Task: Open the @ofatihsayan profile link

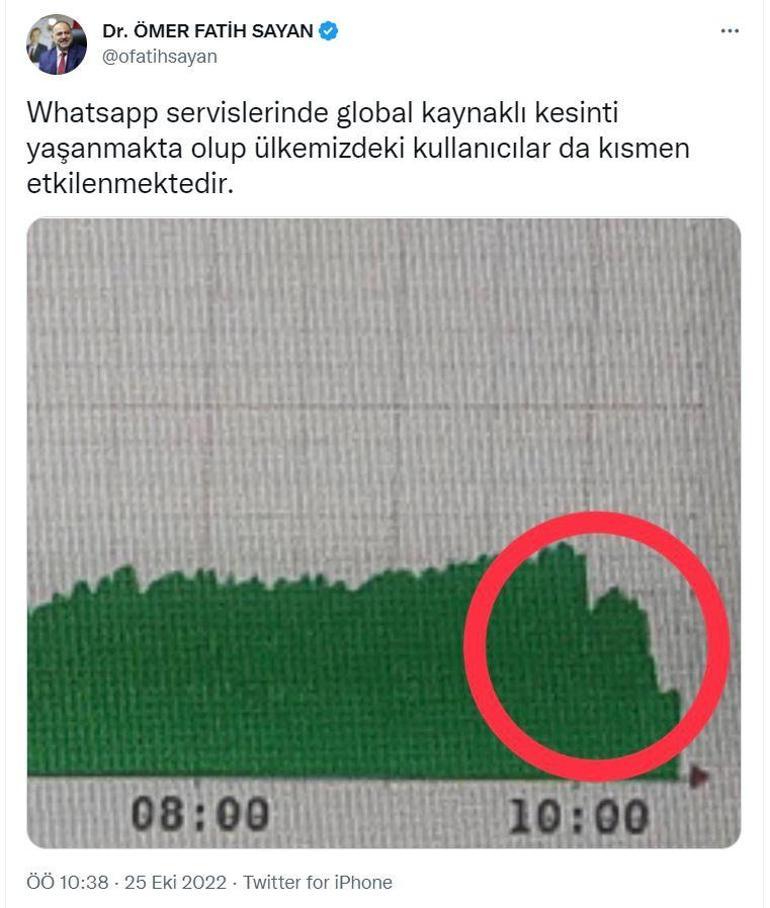Action: pos(161,57)
